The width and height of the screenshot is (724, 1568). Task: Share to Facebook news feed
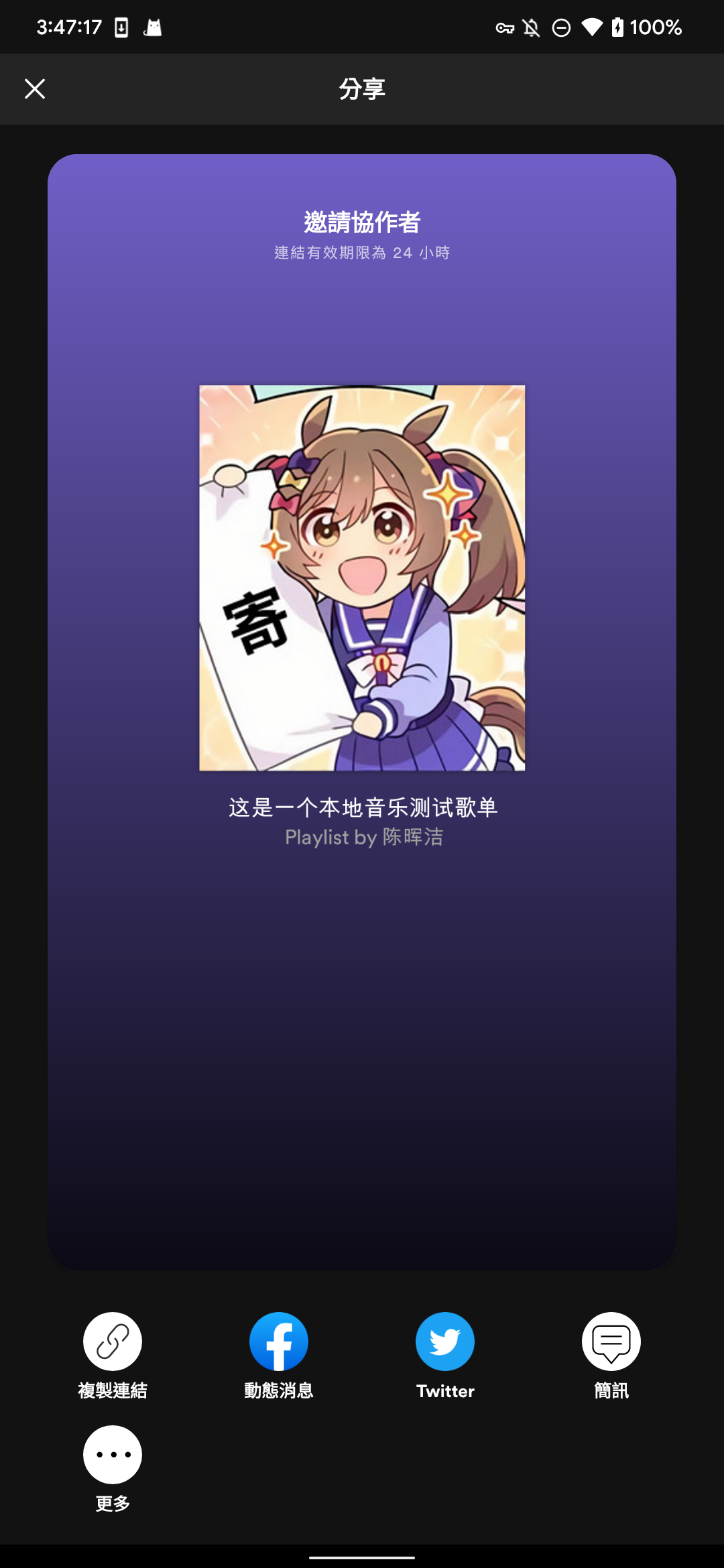tap(278, 1342)
